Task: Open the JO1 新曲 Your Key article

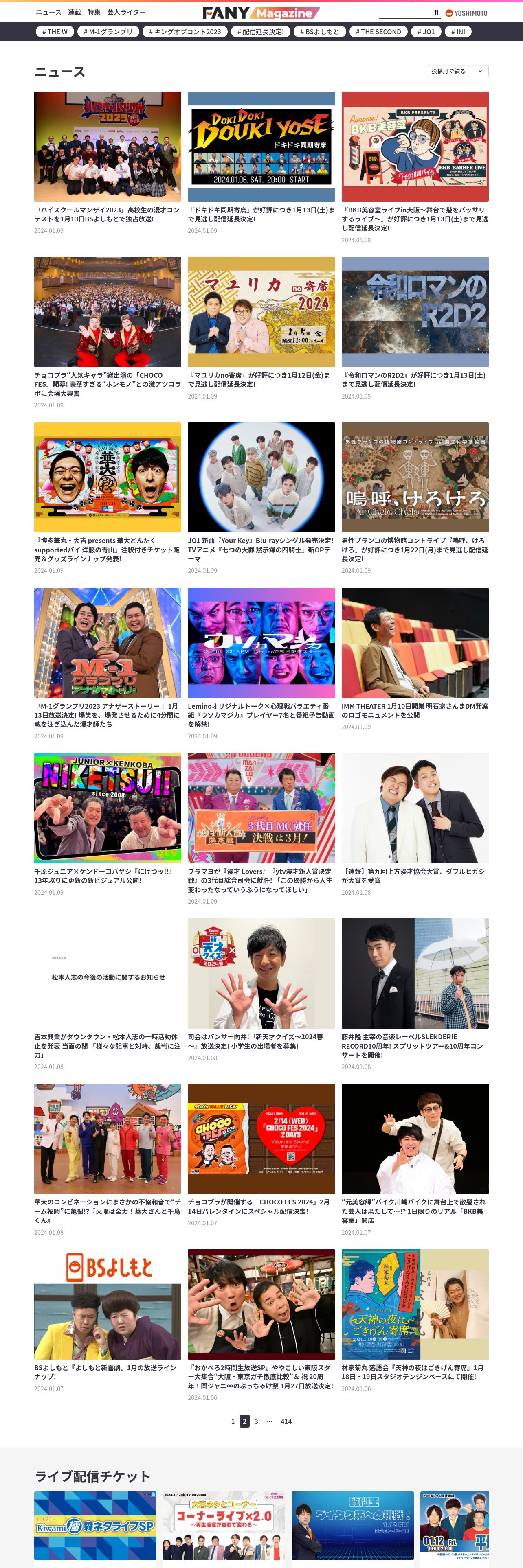Action: 261,477
